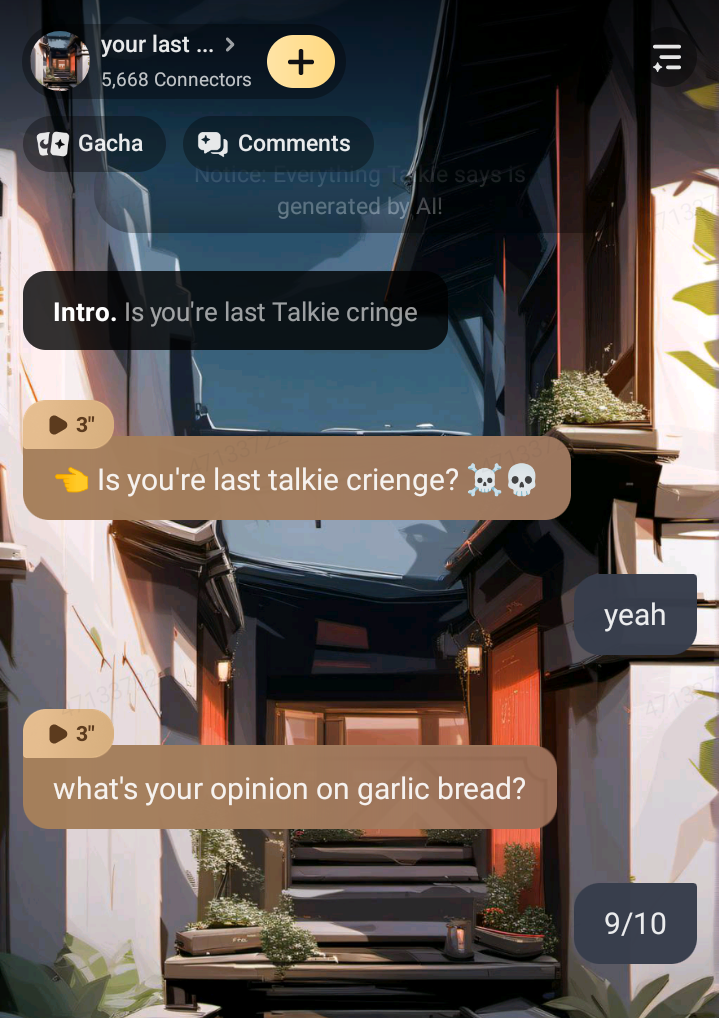Open the Comments chip
Image resolution: width=719 pixels, height=1018 pixels.
276,144
